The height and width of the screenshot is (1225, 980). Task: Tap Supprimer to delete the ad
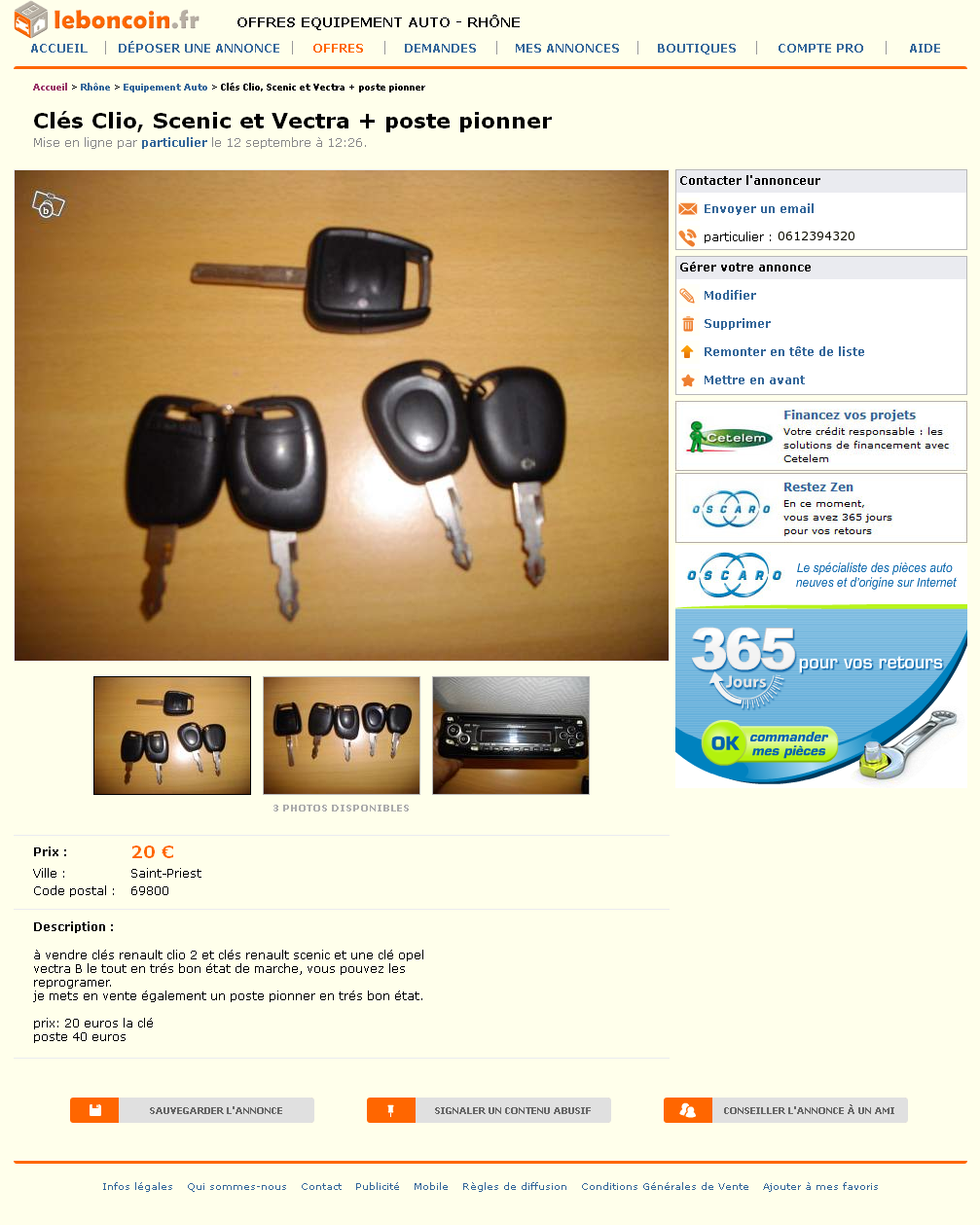point(737,324)
